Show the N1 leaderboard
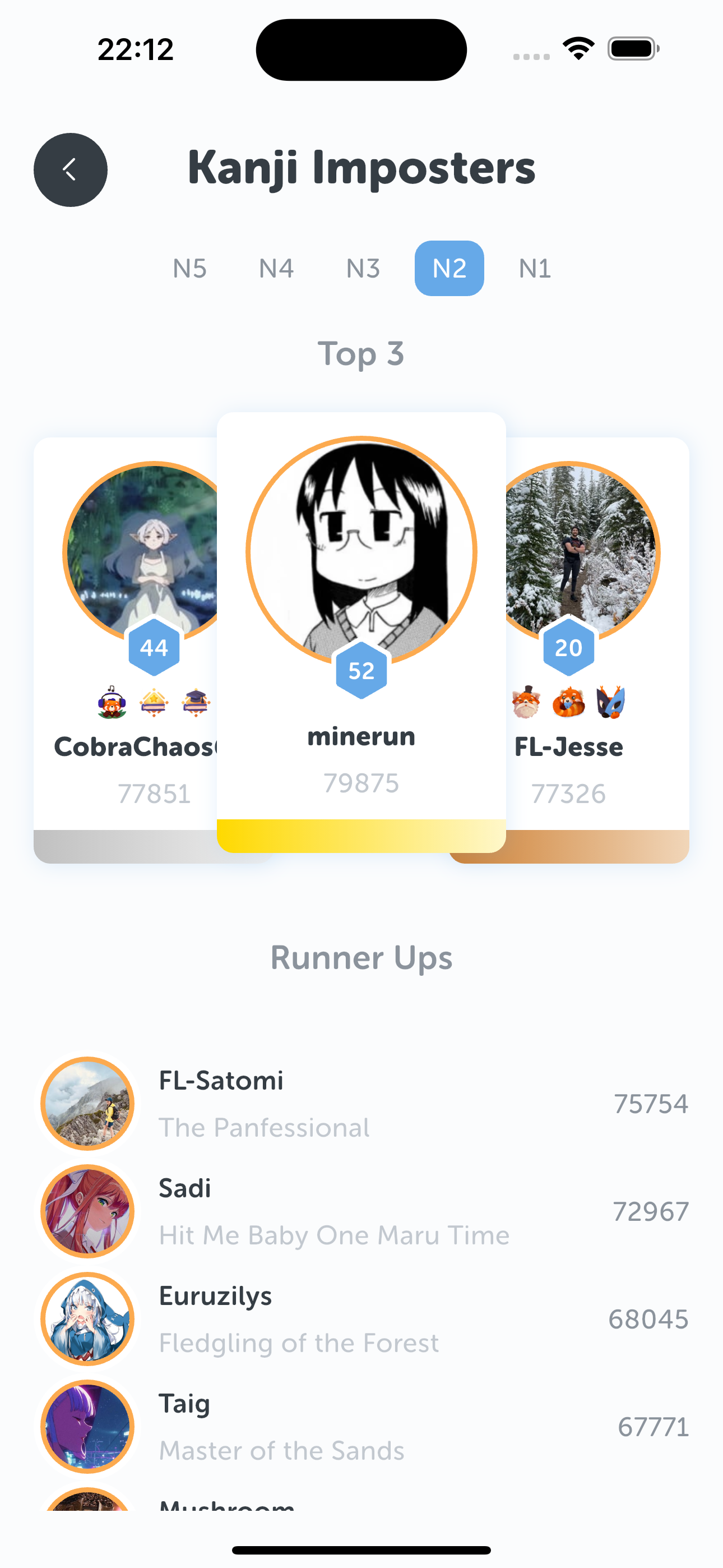The width and height of the screenshot is (723, 1568). click(x=535, y=269)
